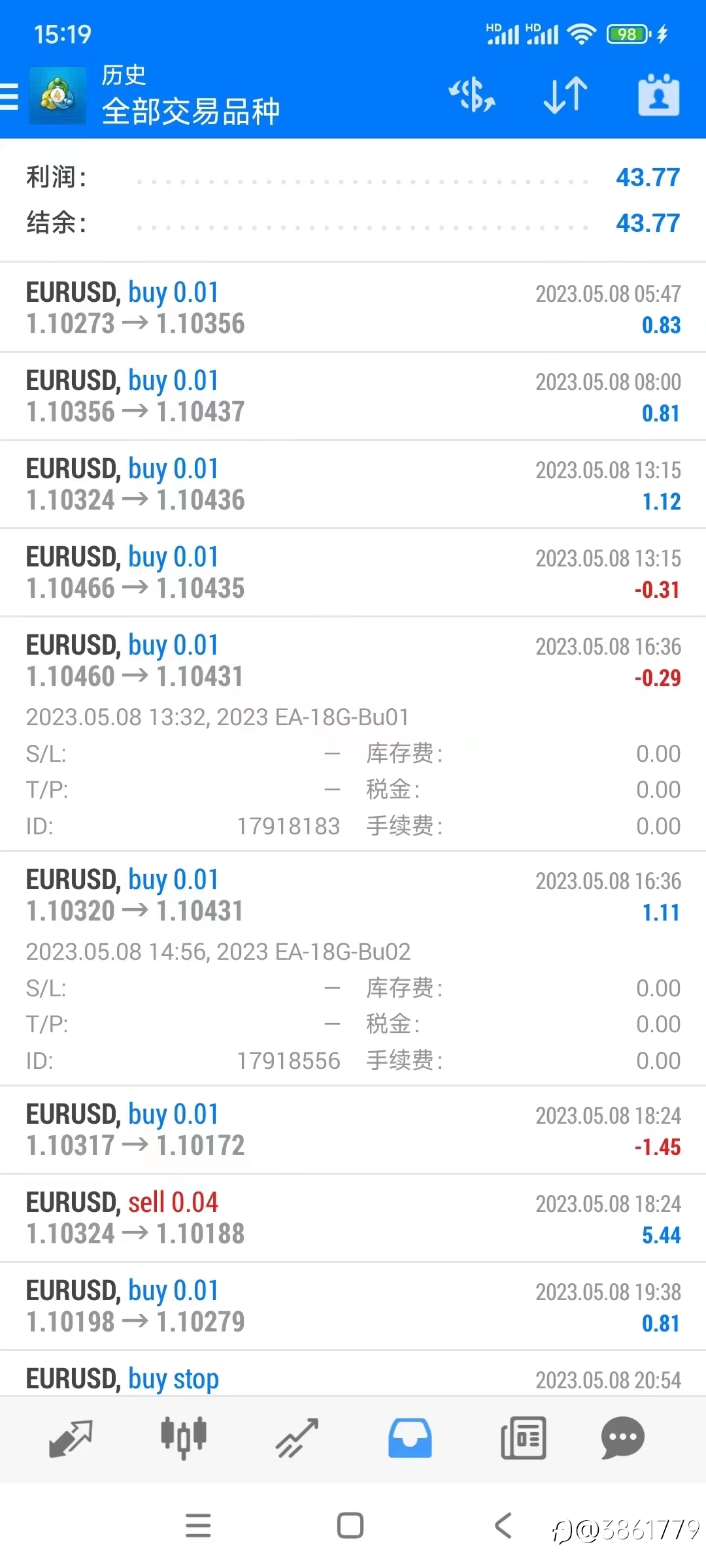This screenshot has width=706, height=1568.
Task: Expand the EURUSD trade closed at 19:38
Action: point(353,1306)
